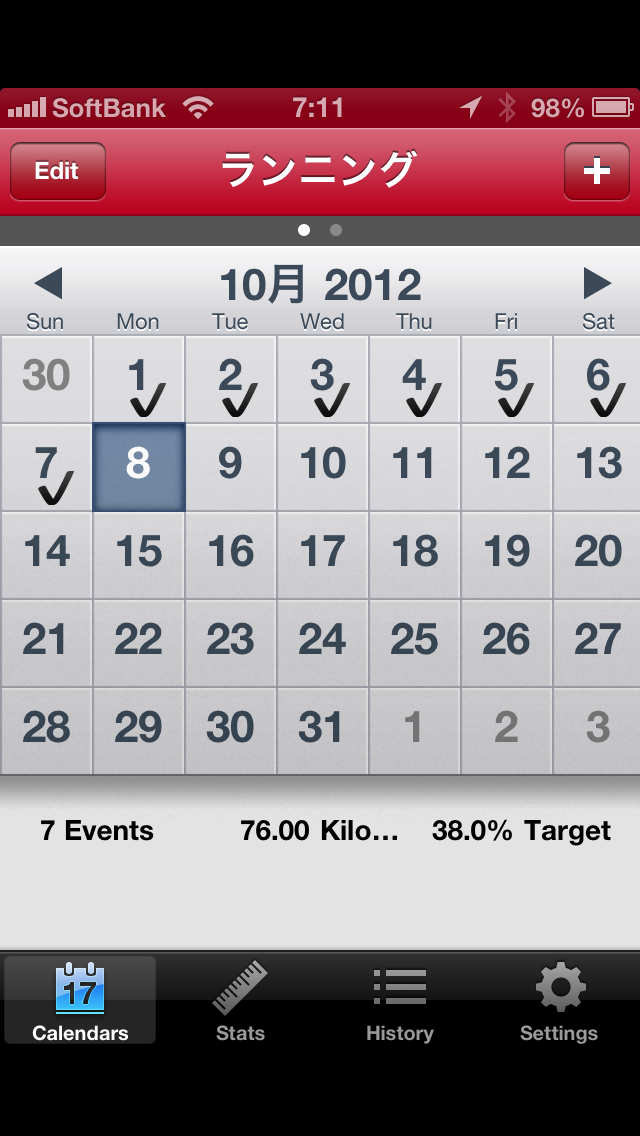
Task: Switch to the Stats tab
Action: [x=240, y=1000]
